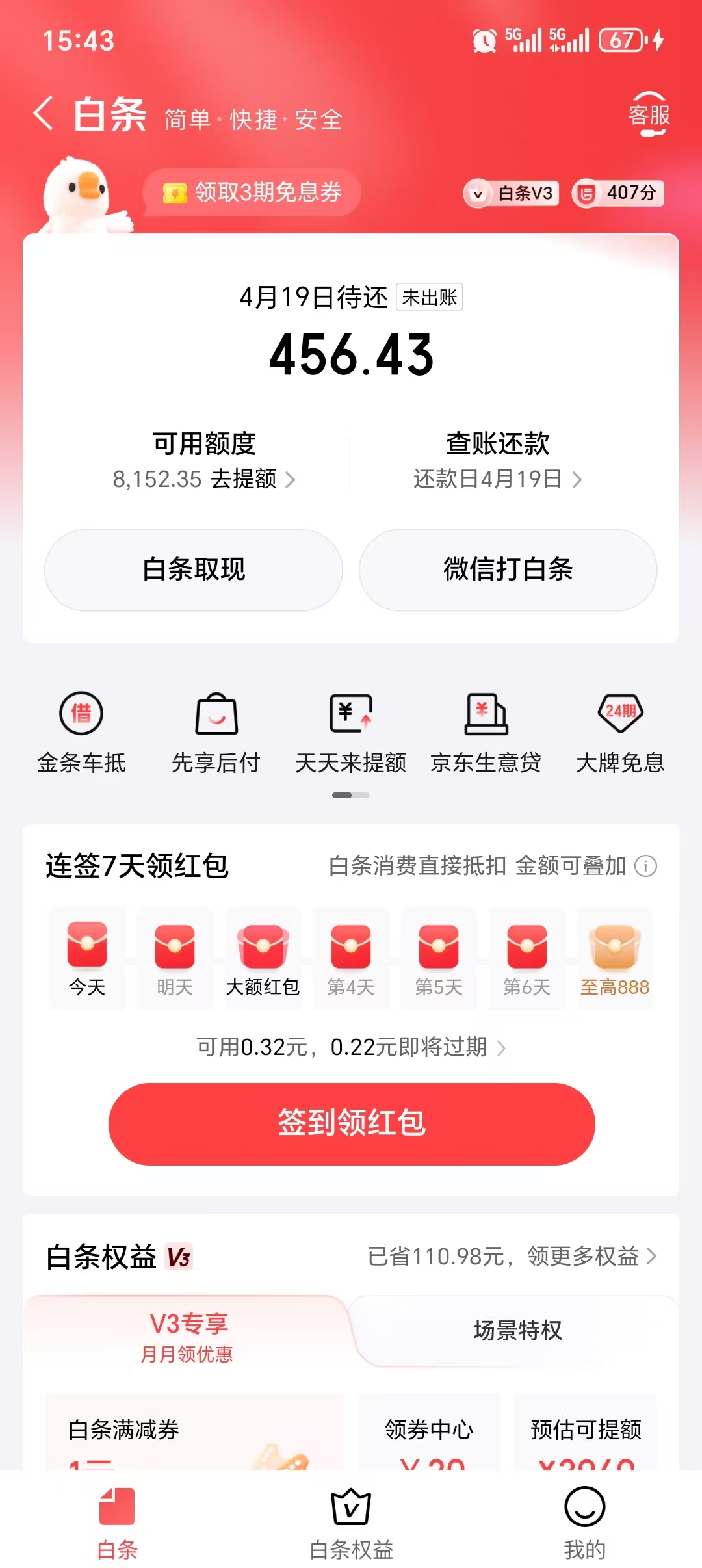Switch to the 场景特权 tab
Viewport: 702px width, 1568px height.
pos(517,1330)
